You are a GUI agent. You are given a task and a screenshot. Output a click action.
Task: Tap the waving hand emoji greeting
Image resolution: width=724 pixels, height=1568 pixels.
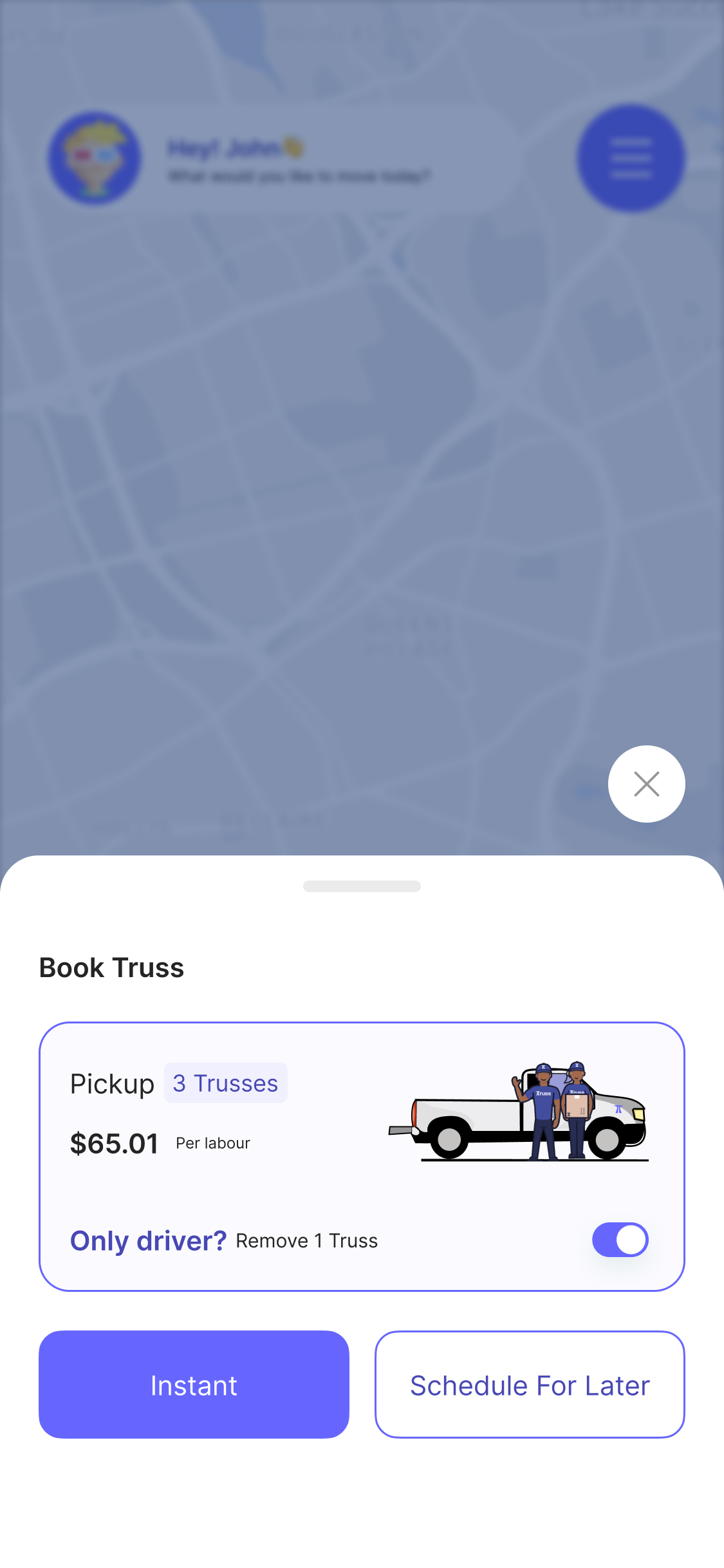click(x=293, y=147)
